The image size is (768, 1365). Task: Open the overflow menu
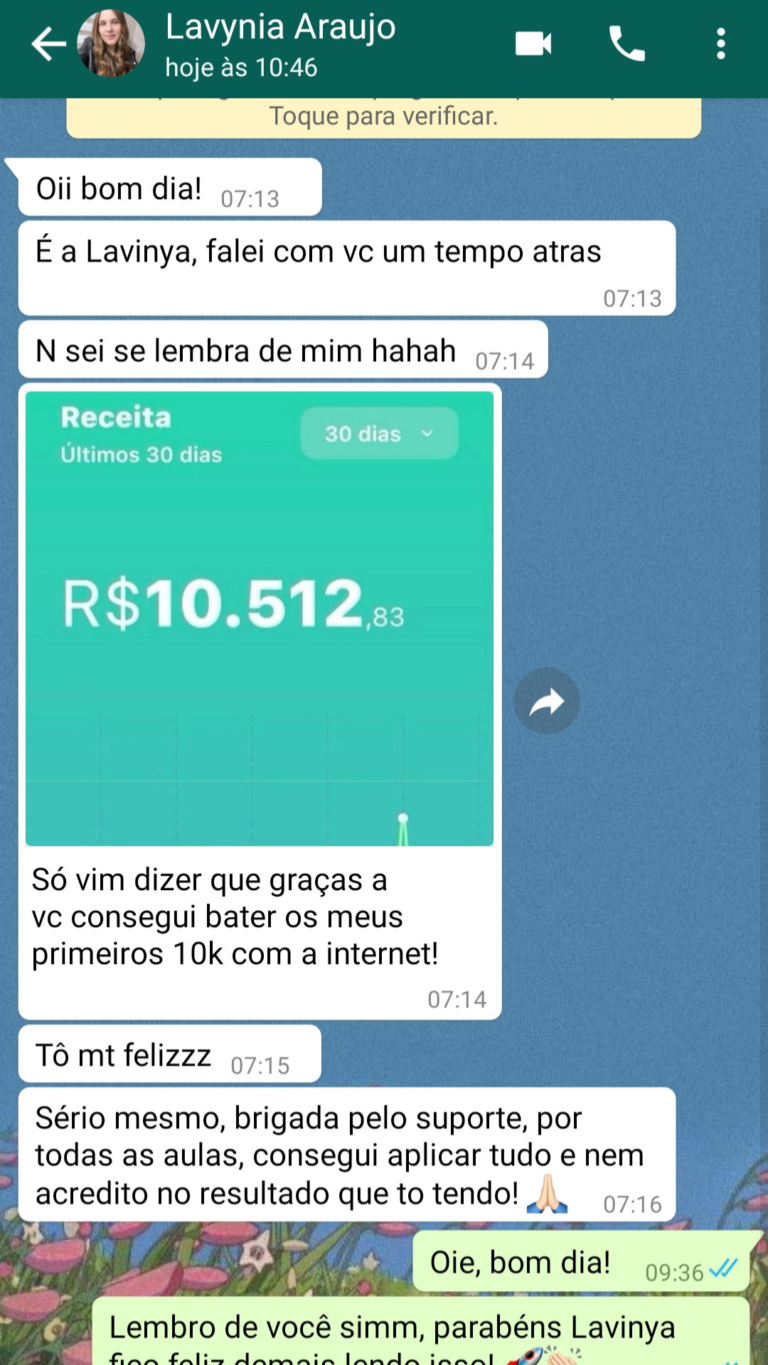[x=721, y=44]
